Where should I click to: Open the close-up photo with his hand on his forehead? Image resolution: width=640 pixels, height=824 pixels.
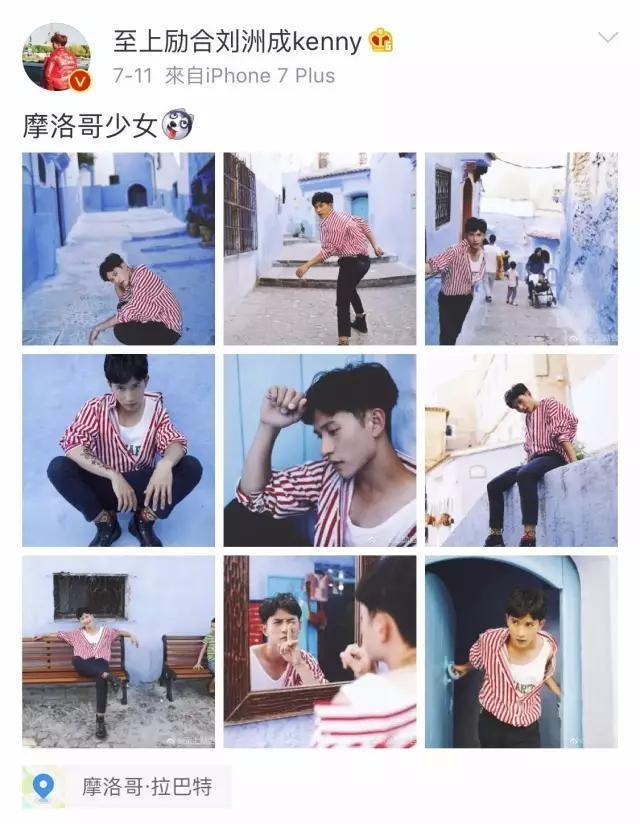[x=319, y=450]
